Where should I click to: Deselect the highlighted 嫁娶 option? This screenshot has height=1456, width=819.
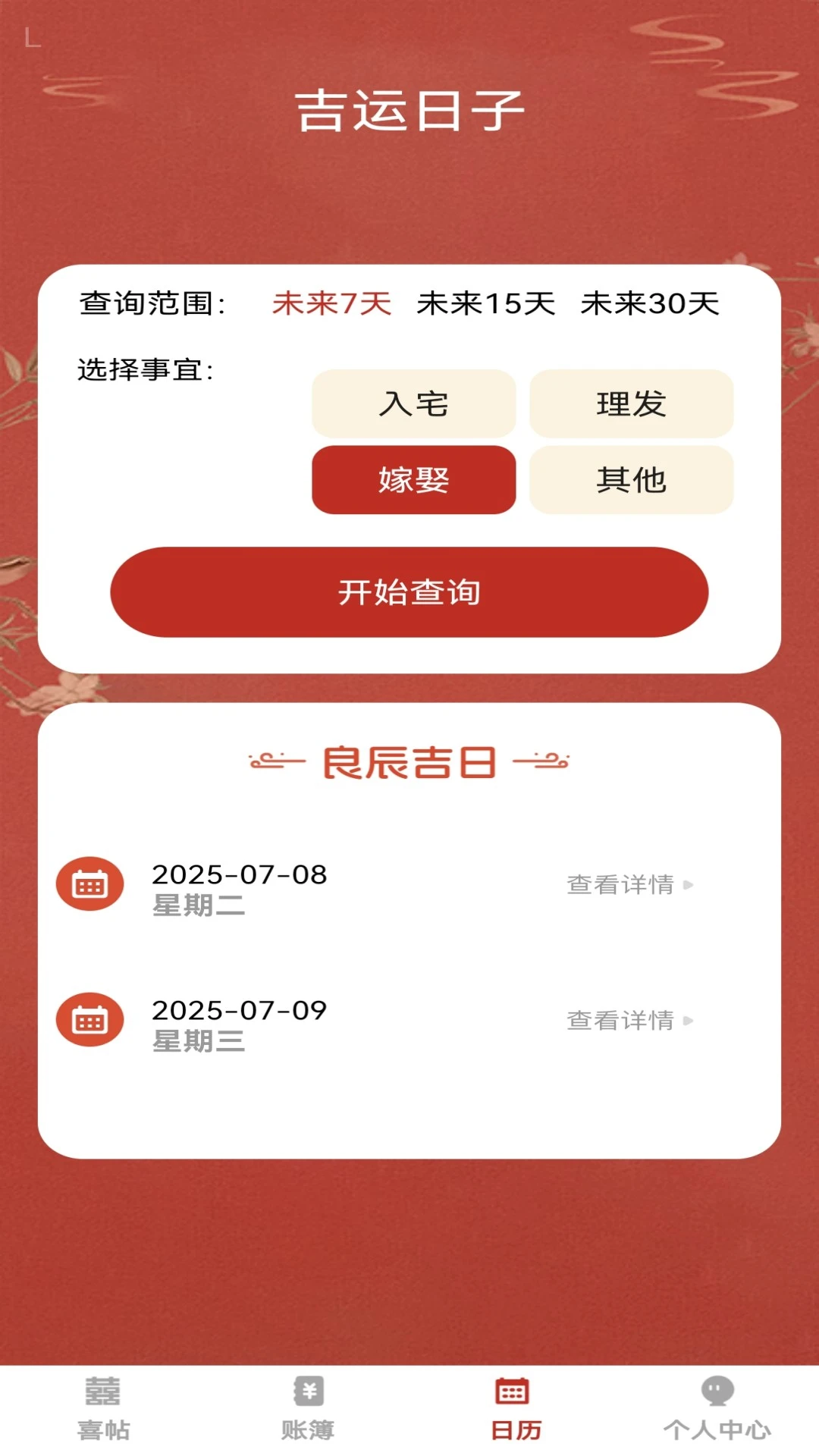[413, 480]
